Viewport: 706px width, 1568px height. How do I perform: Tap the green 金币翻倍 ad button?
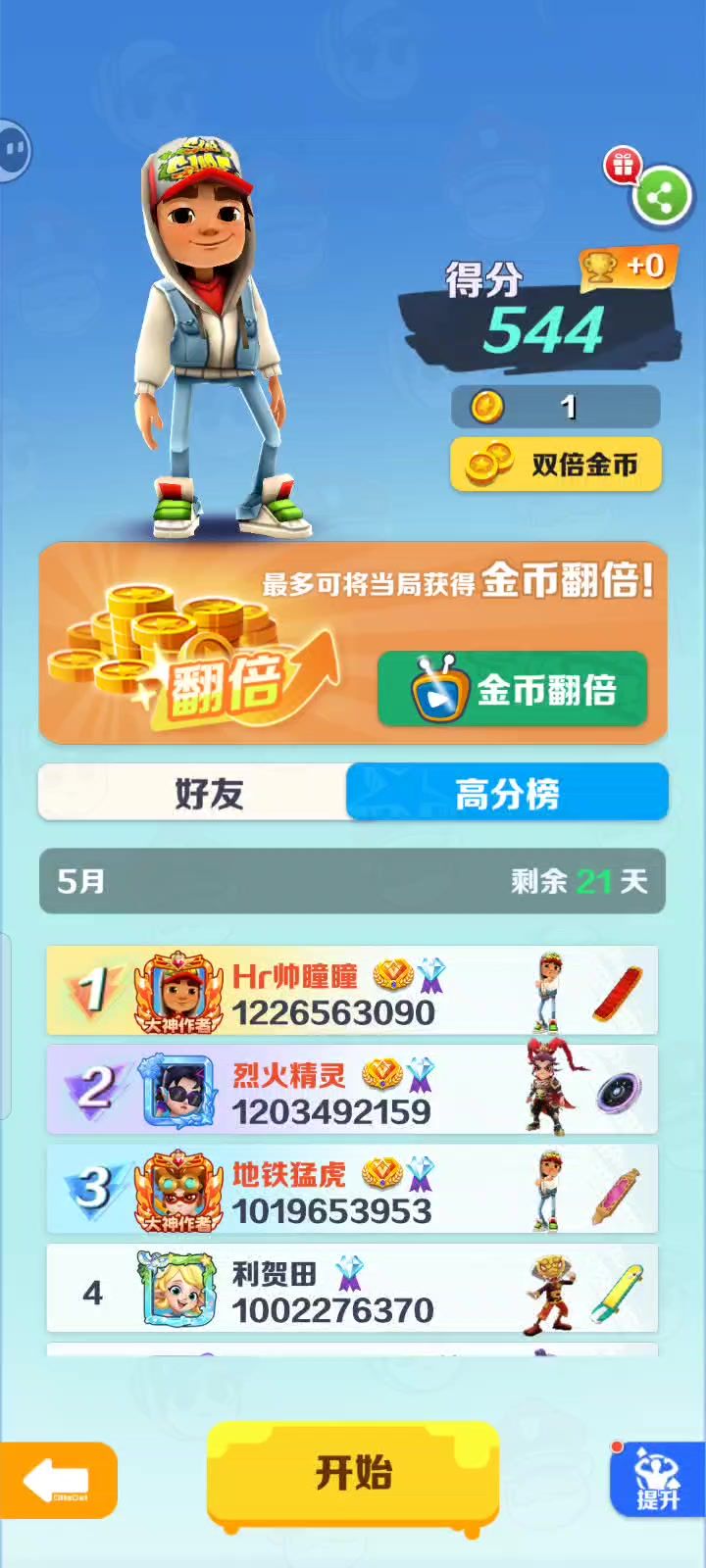(x=513, y=690)
